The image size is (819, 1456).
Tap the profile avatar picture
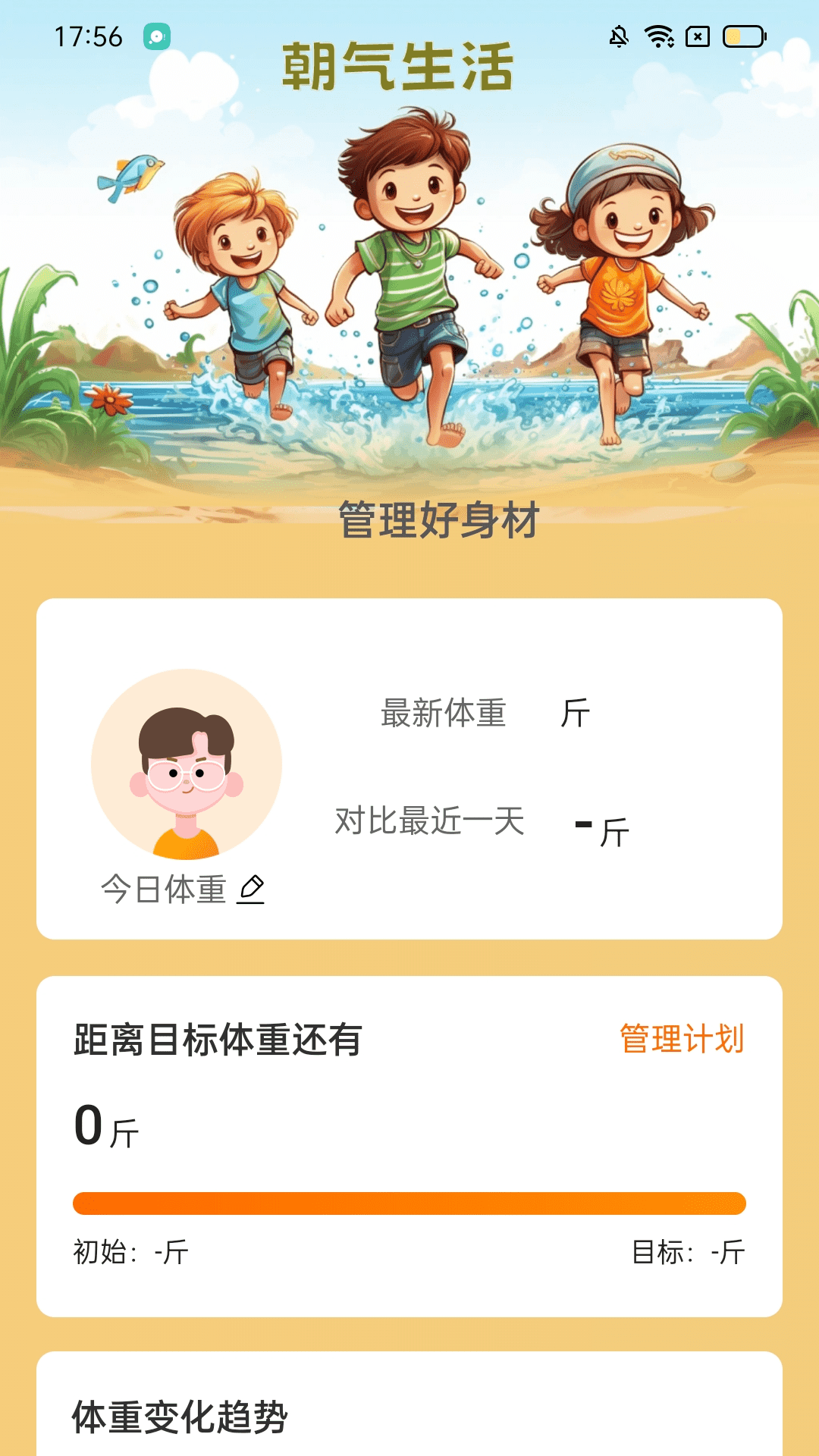[x=187, y=764]
